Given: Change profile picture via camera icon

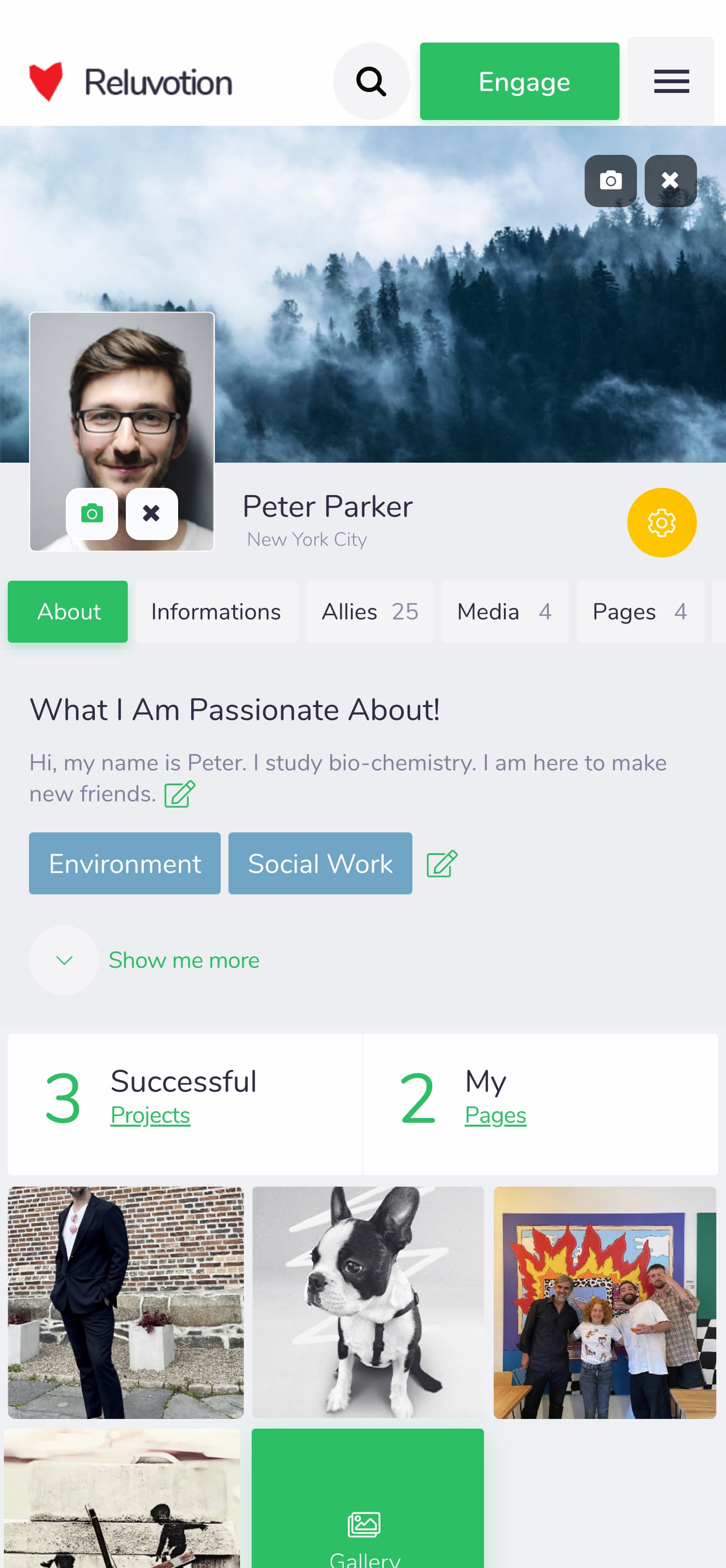Looking at the screenshot, I should point(92,514).
